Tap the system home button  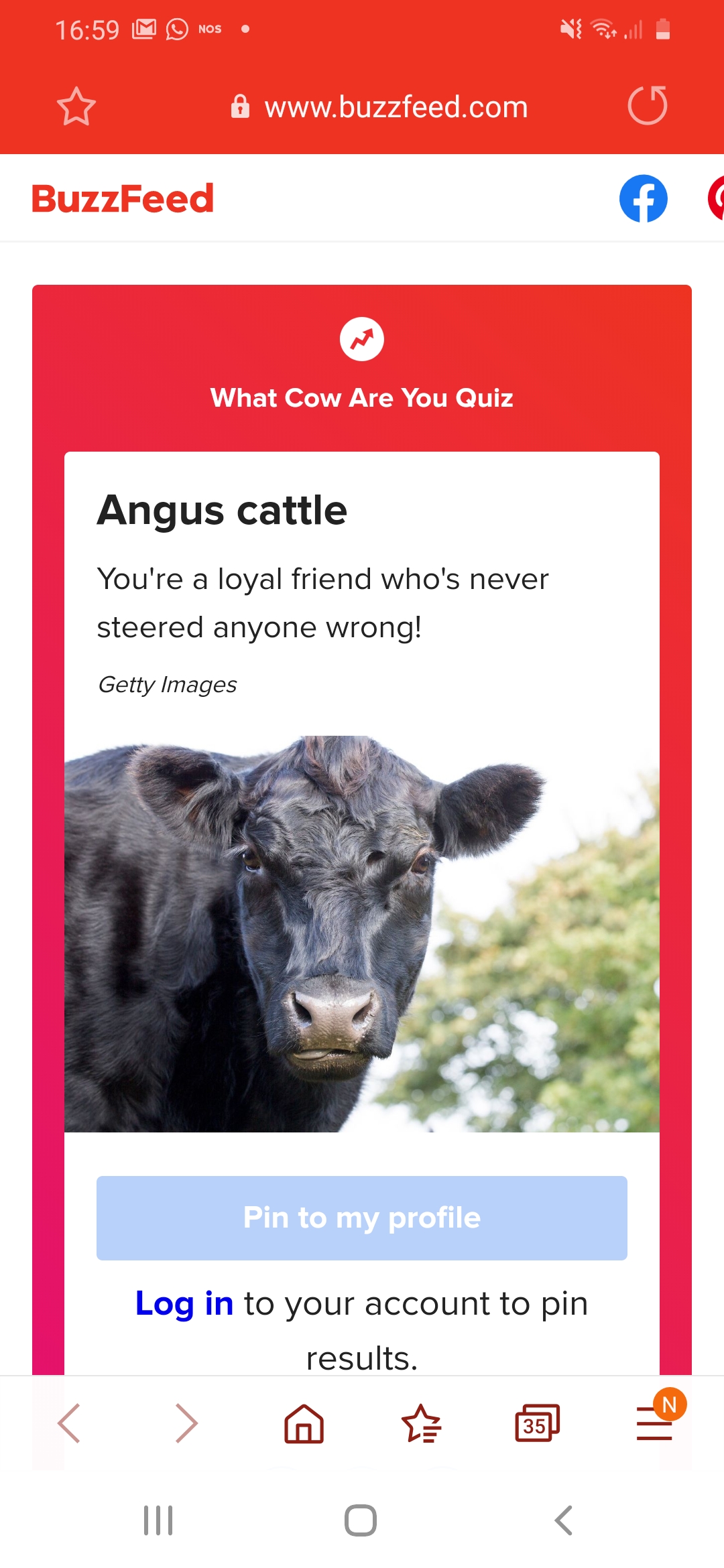tap(361, 1520)
